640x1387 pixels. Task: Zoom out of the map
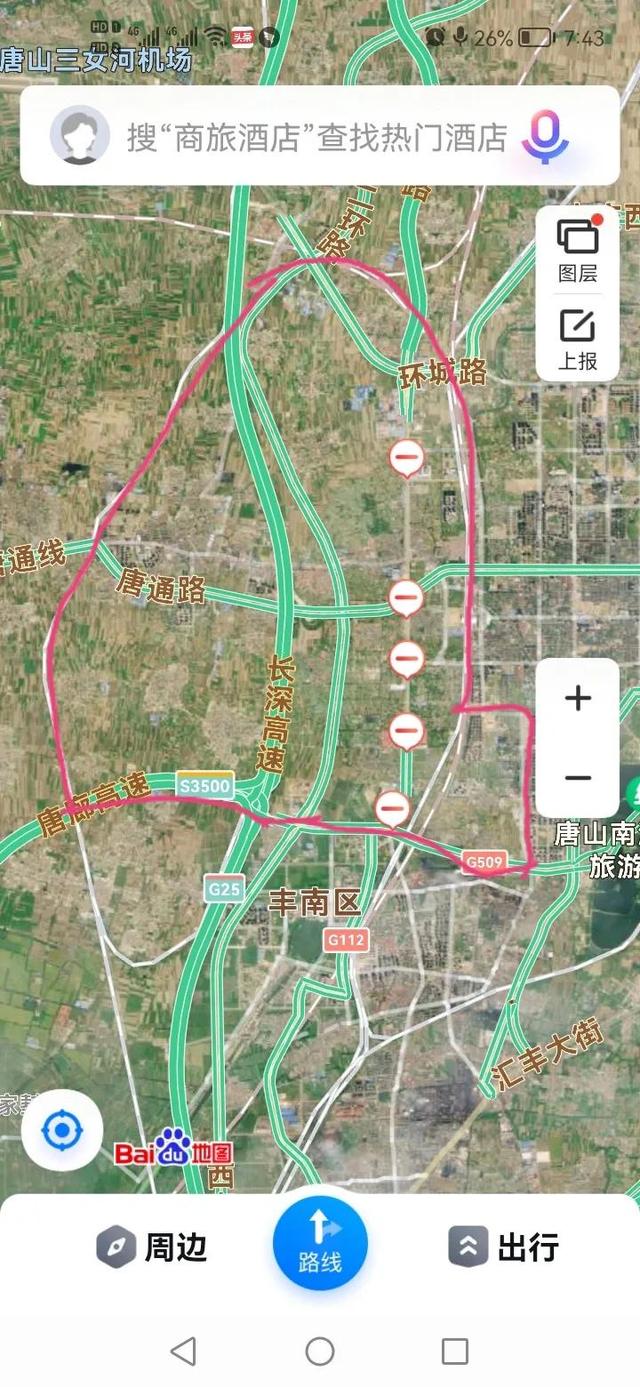click(578, 778)
